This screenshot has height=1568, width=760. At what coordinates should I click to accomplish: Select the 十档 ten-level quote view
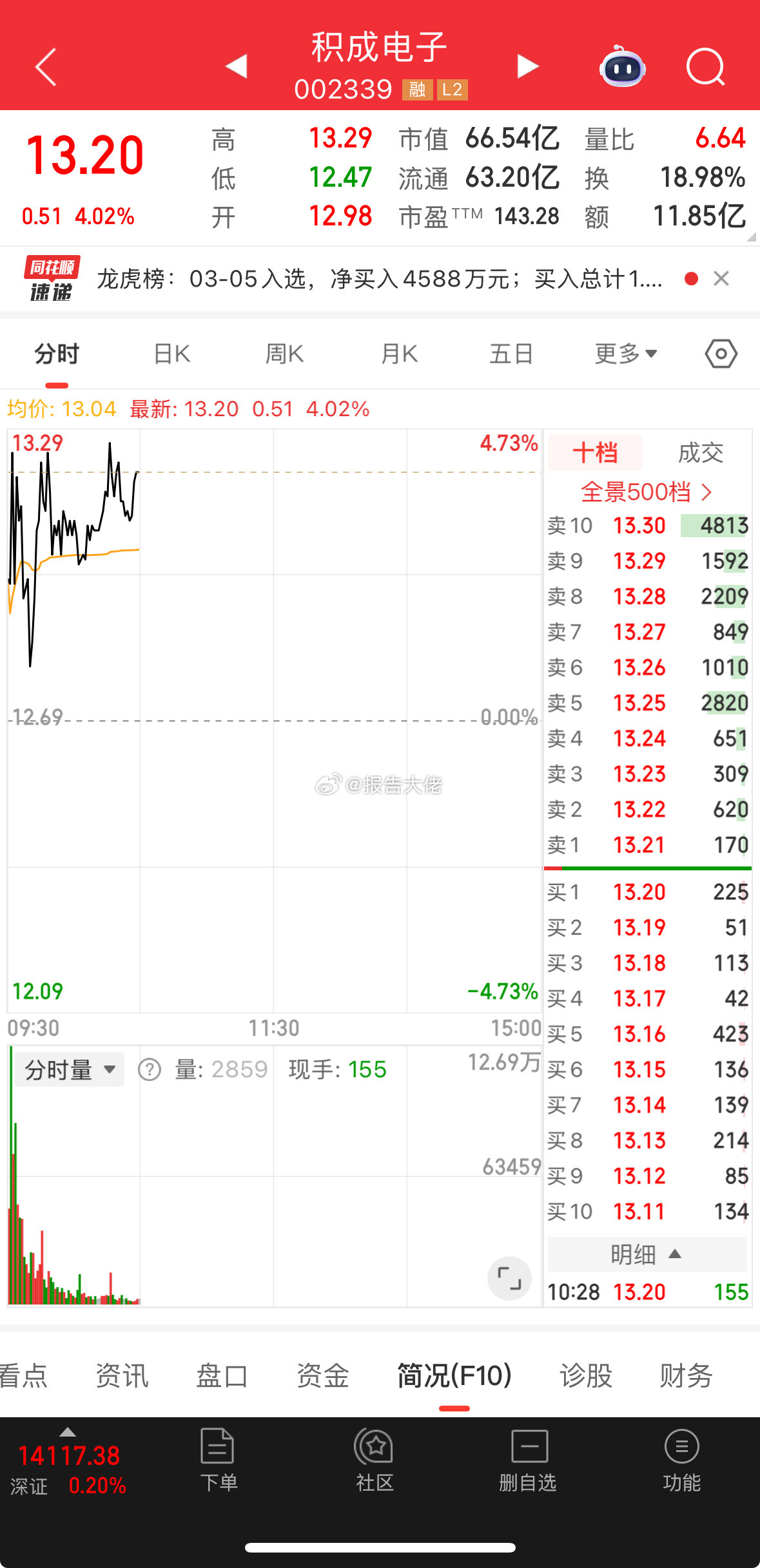pos(594,452)
